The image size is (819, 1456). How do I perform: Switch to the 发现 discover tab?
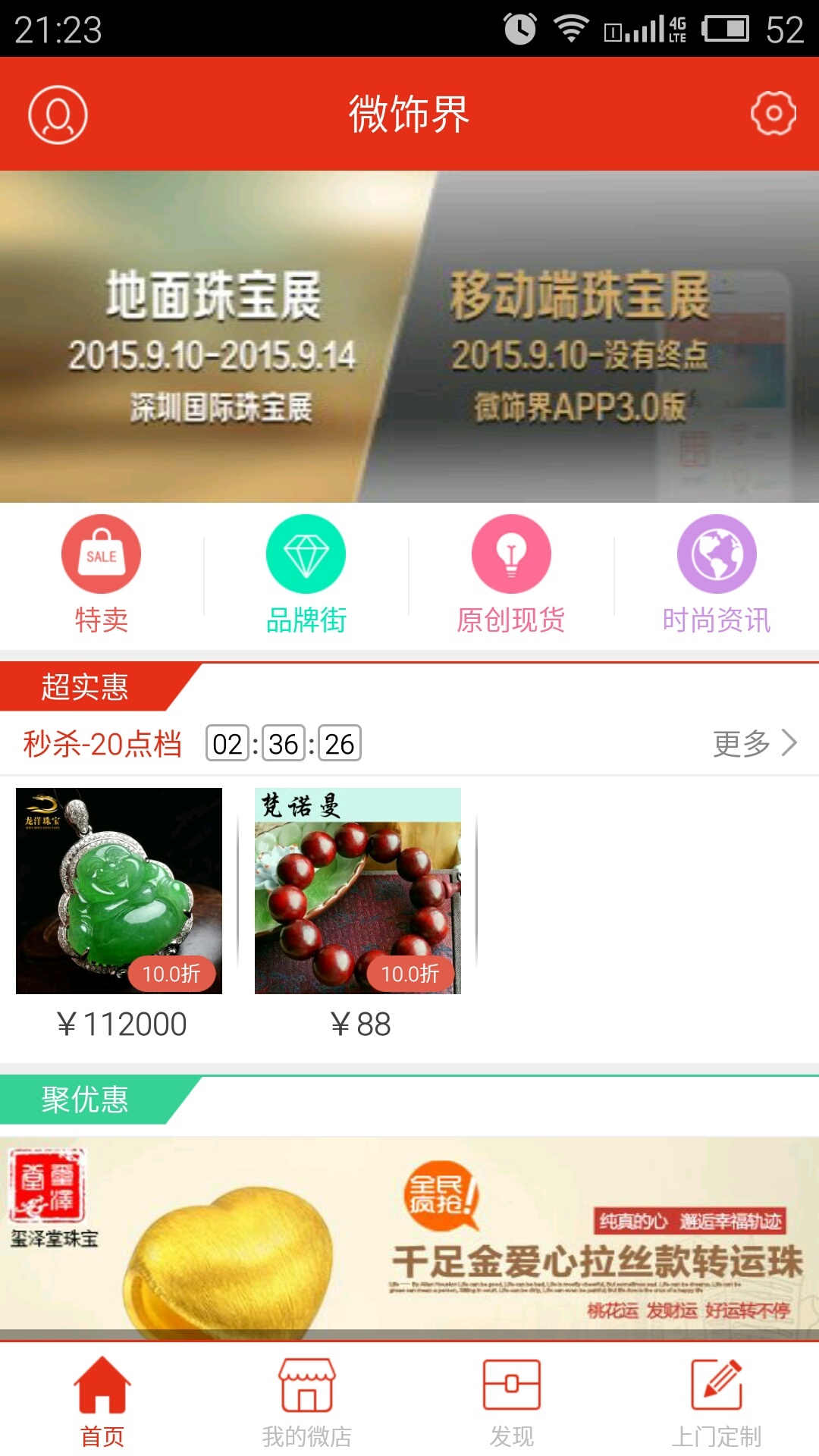click(512, 1401)
